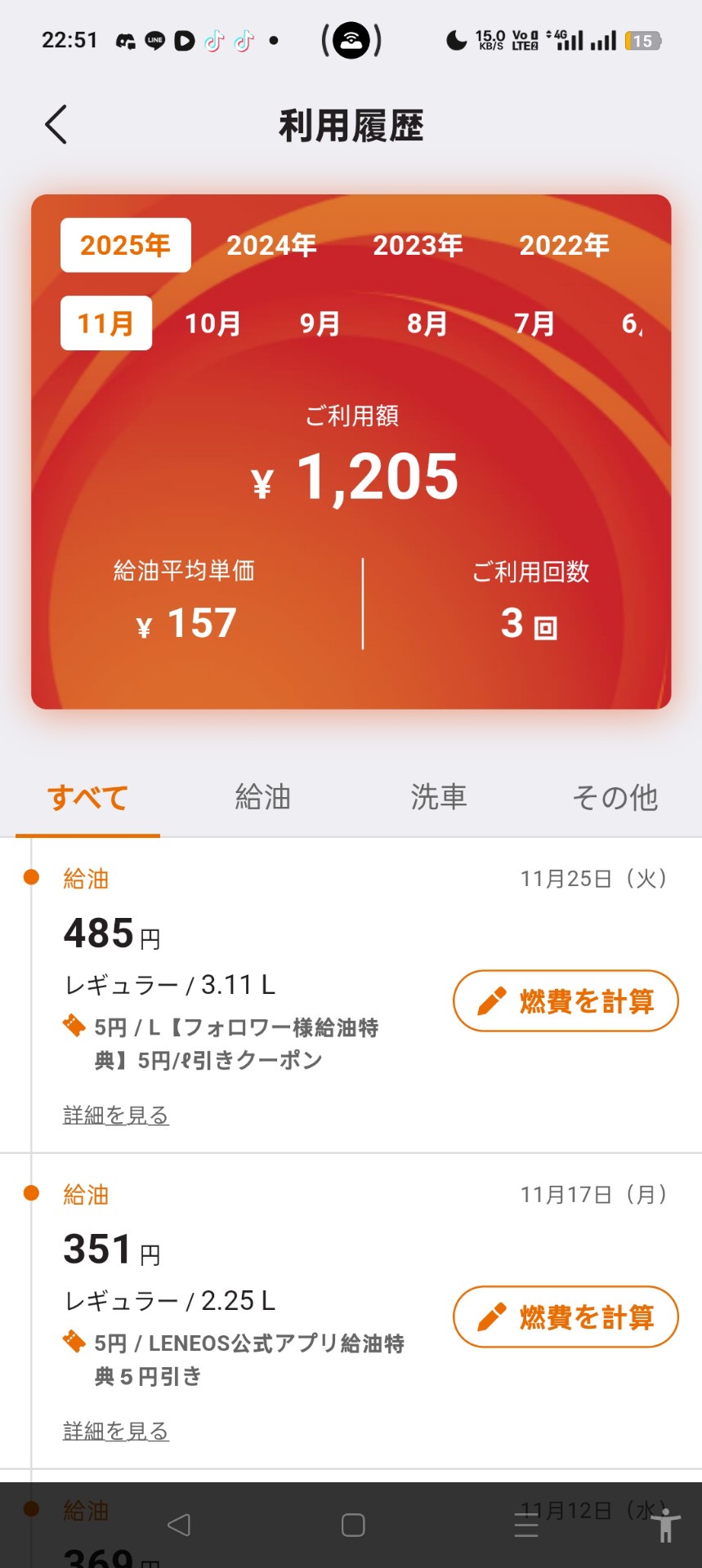This screenshot has width=702, height=1568.
Task: Go back from the 利用履歴 screen
Action: 56,125
